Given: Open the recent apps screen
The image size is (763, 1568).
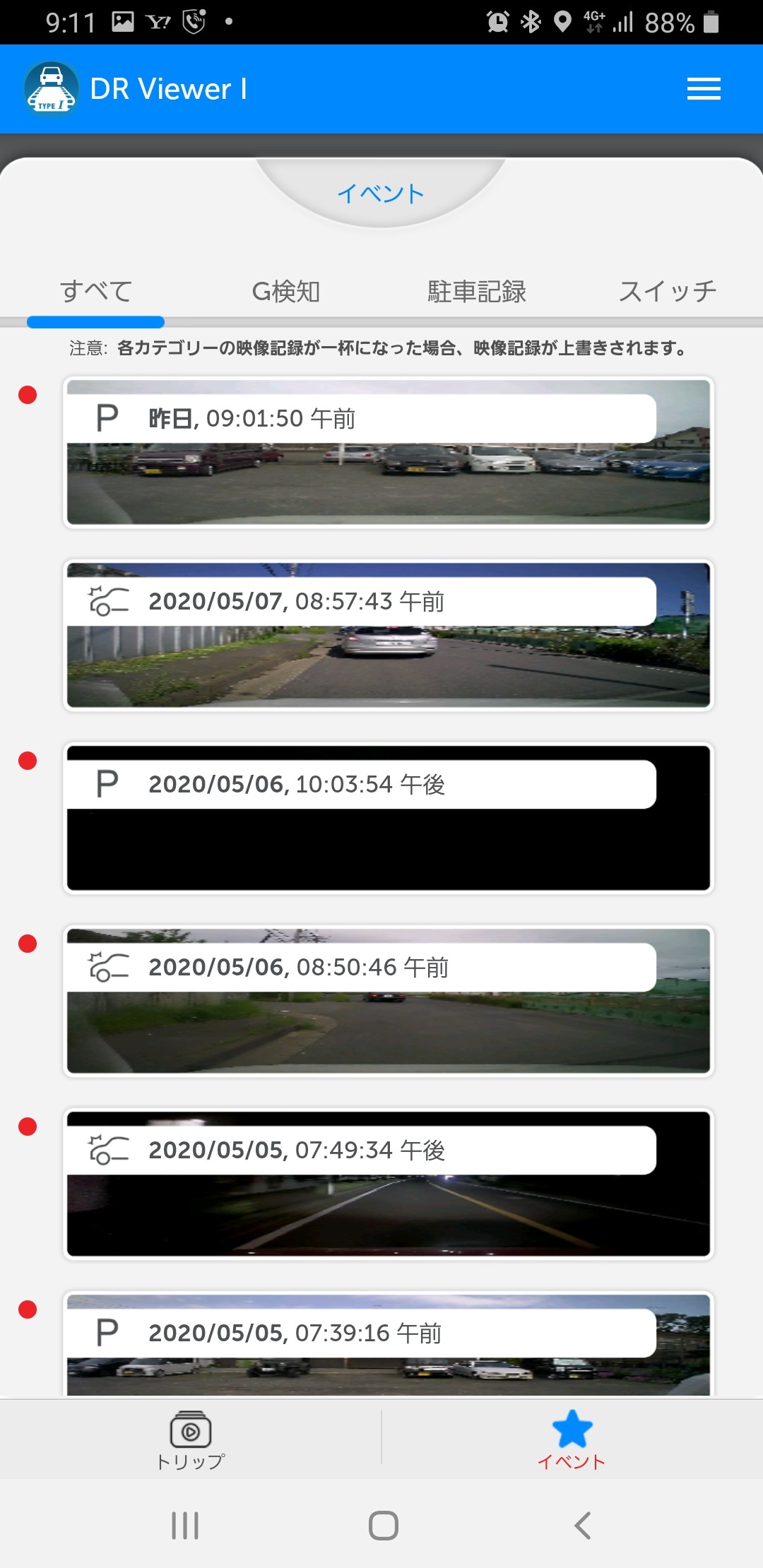Looking at the screenshot, I should pos(185,1526).
